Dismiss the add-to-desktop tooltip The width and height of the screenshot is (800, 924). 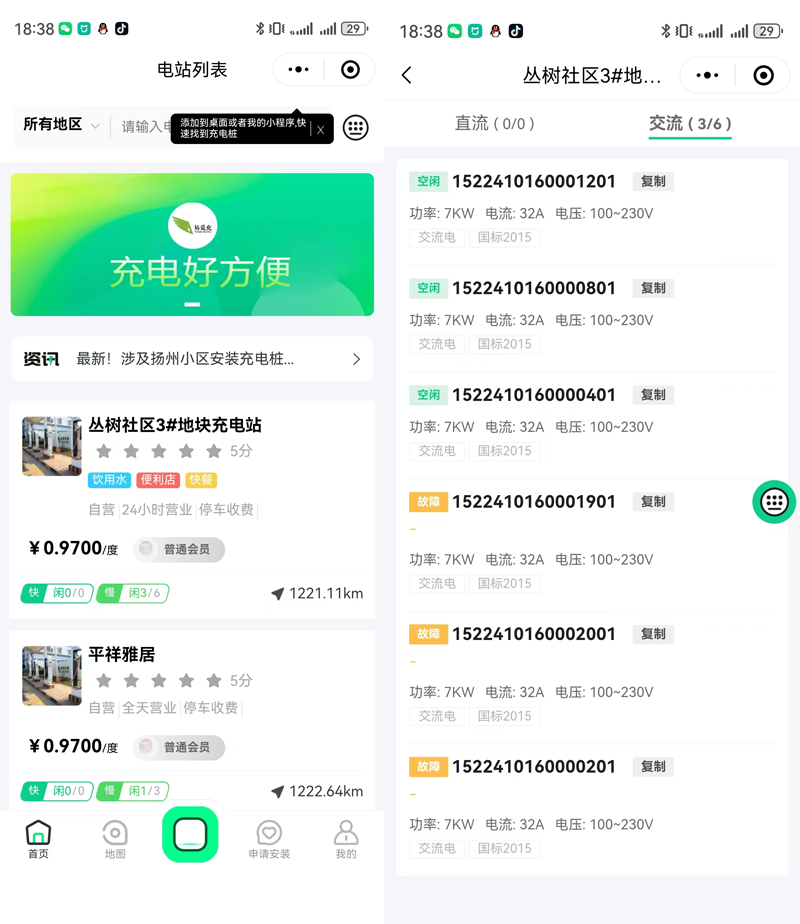pyautogui.click(x=320, y=130)
